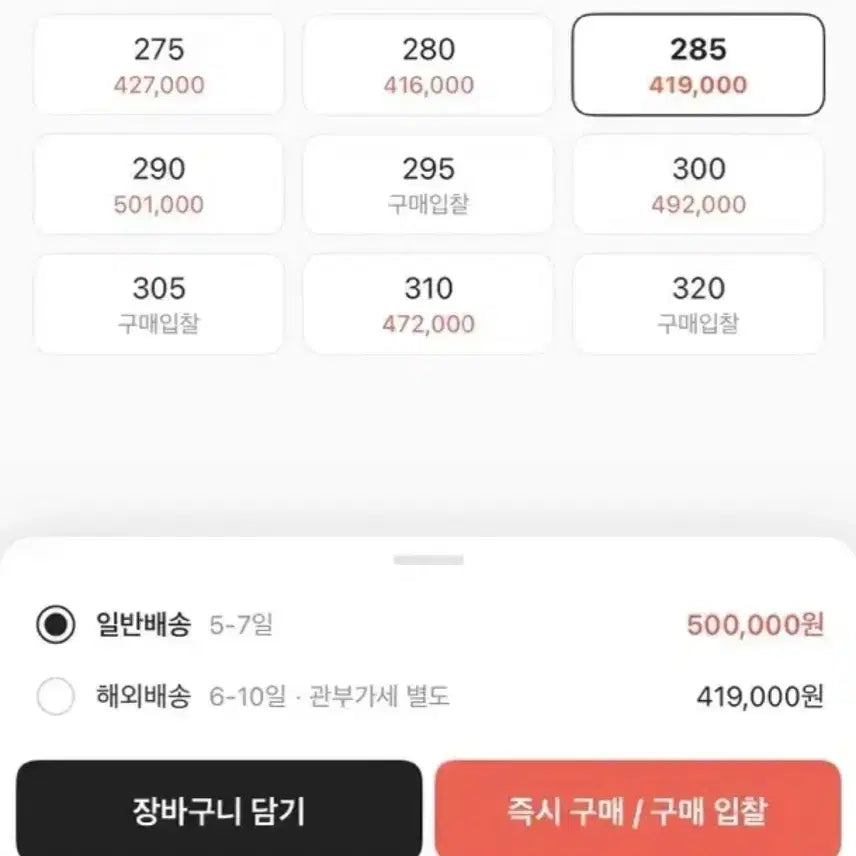Select size 305 구매입찰
The width and height of the screenshot is (856, 856).
(159, 304)
